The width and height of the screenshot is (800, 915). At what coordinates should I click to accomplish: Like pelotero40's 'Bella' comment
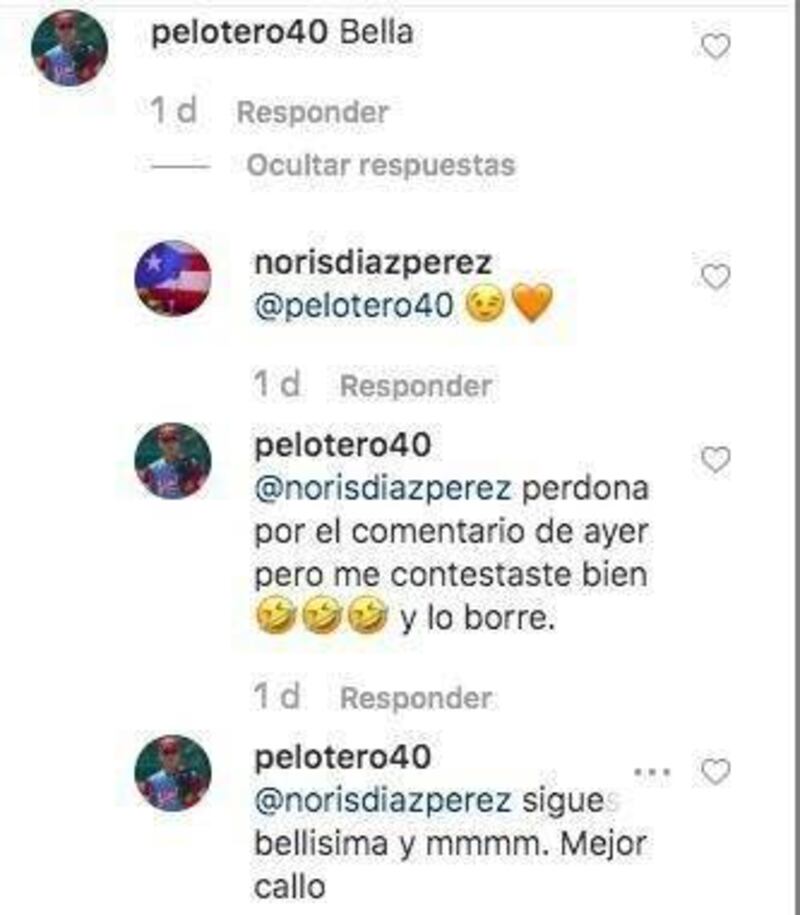tap(716, 47)
